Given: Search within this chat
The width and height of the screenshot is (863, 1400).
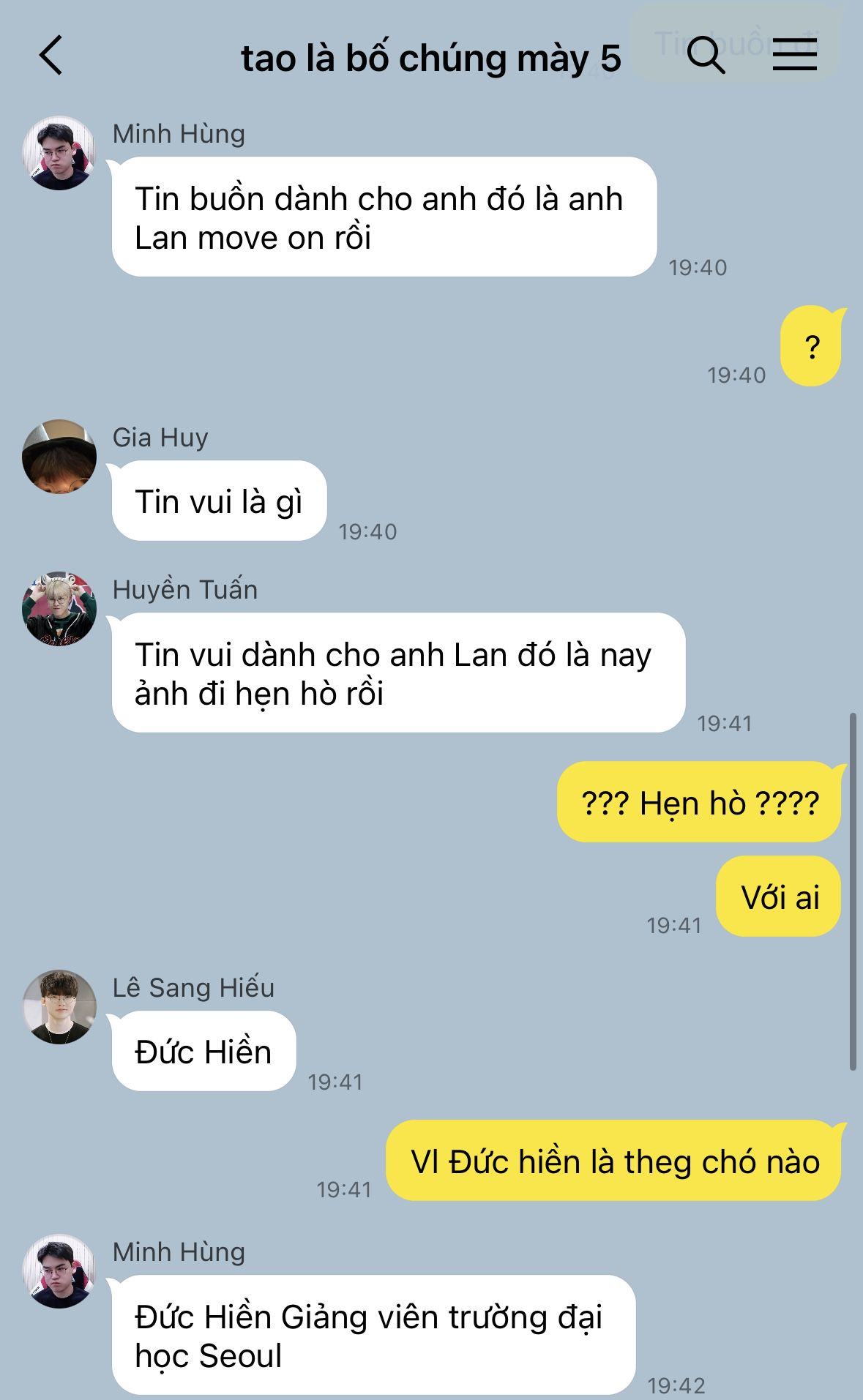Looking at the screenshot, I should [x=706, y=56].
